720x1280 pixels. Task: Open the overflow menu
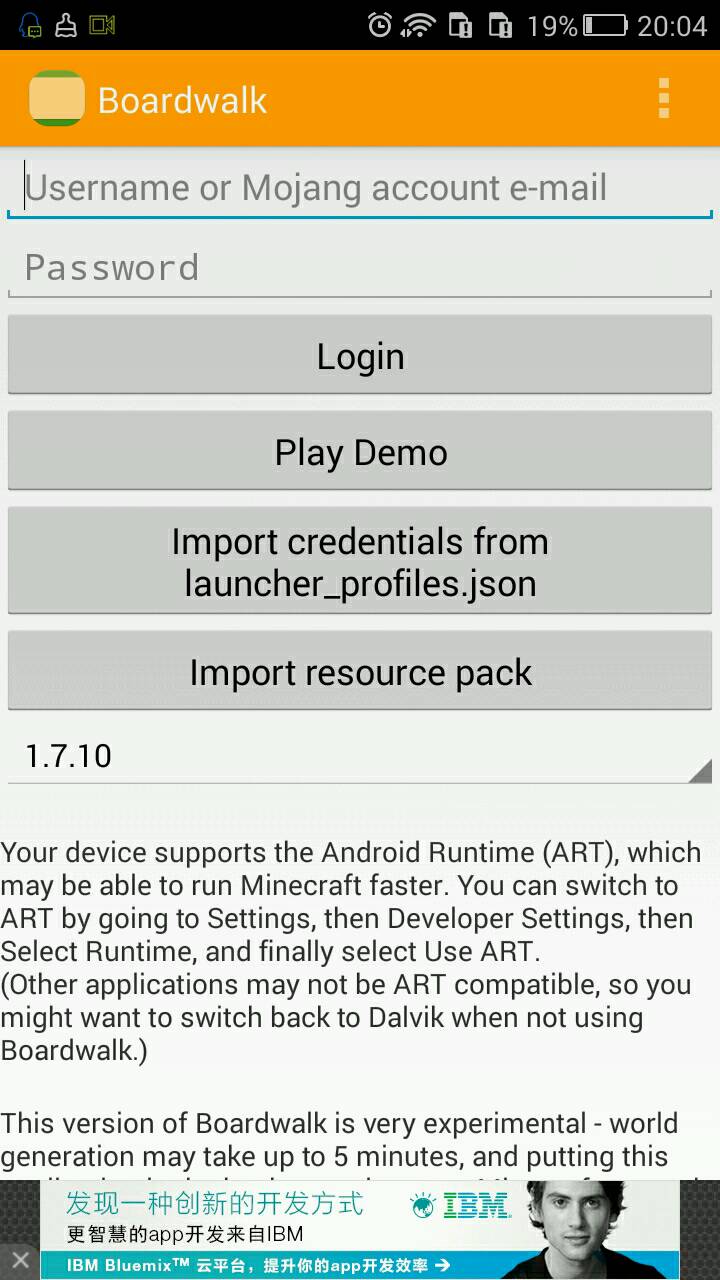[x=663, y=99]
